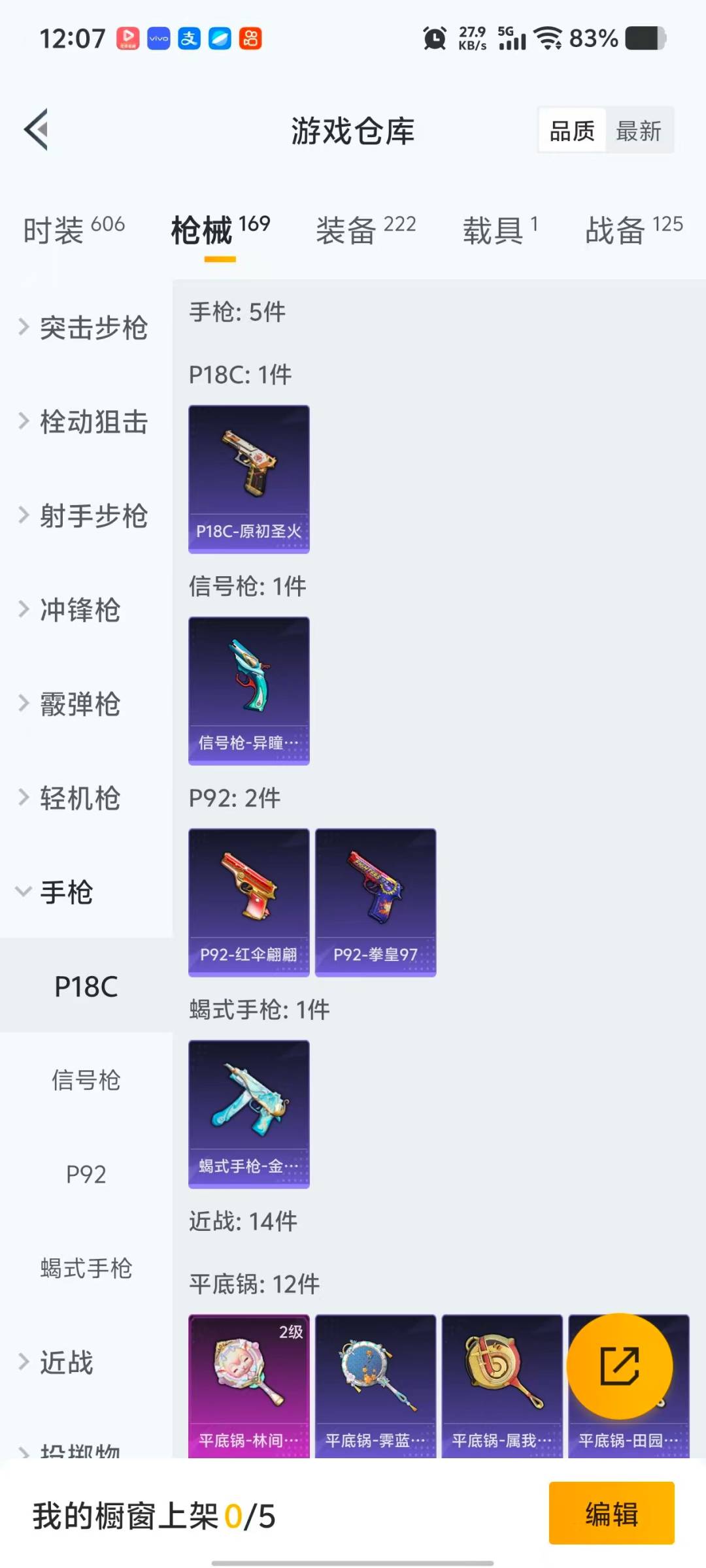The width and height of the screenshot is (706, 1568).
Task: View the 信号枪-异瞳 flare gun skin
Action: coord(248,689)
